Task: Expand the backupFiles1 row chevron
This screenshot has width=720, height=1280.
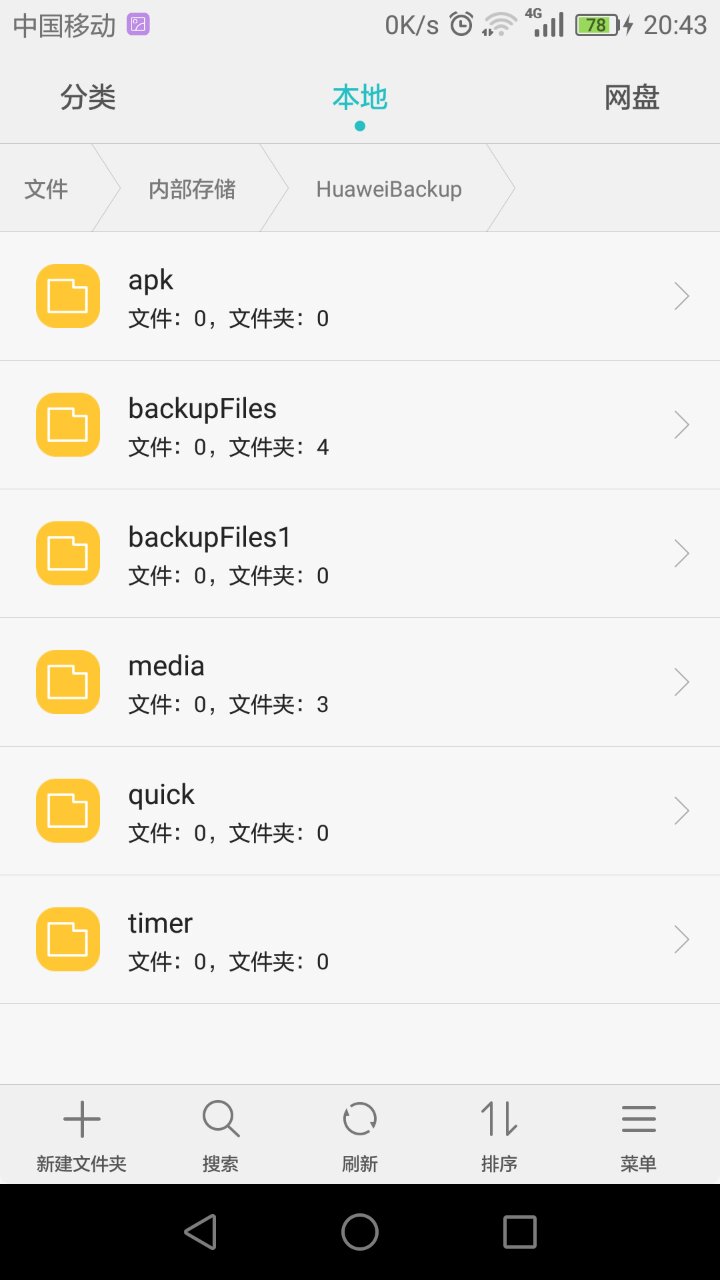Action: coord(681,553)
